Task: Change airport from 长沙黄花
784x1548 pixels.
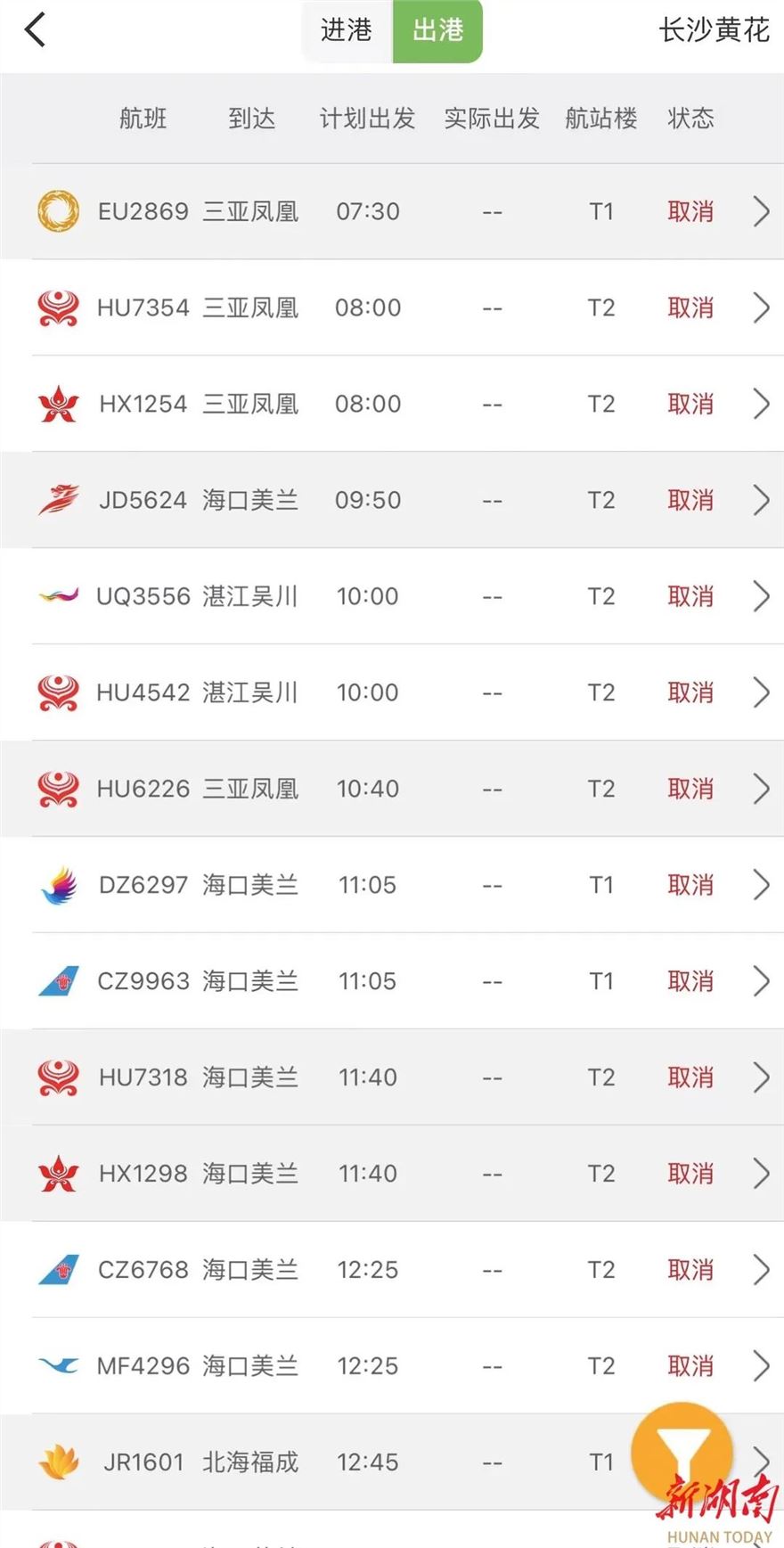Action: click(x=714, y=30)
